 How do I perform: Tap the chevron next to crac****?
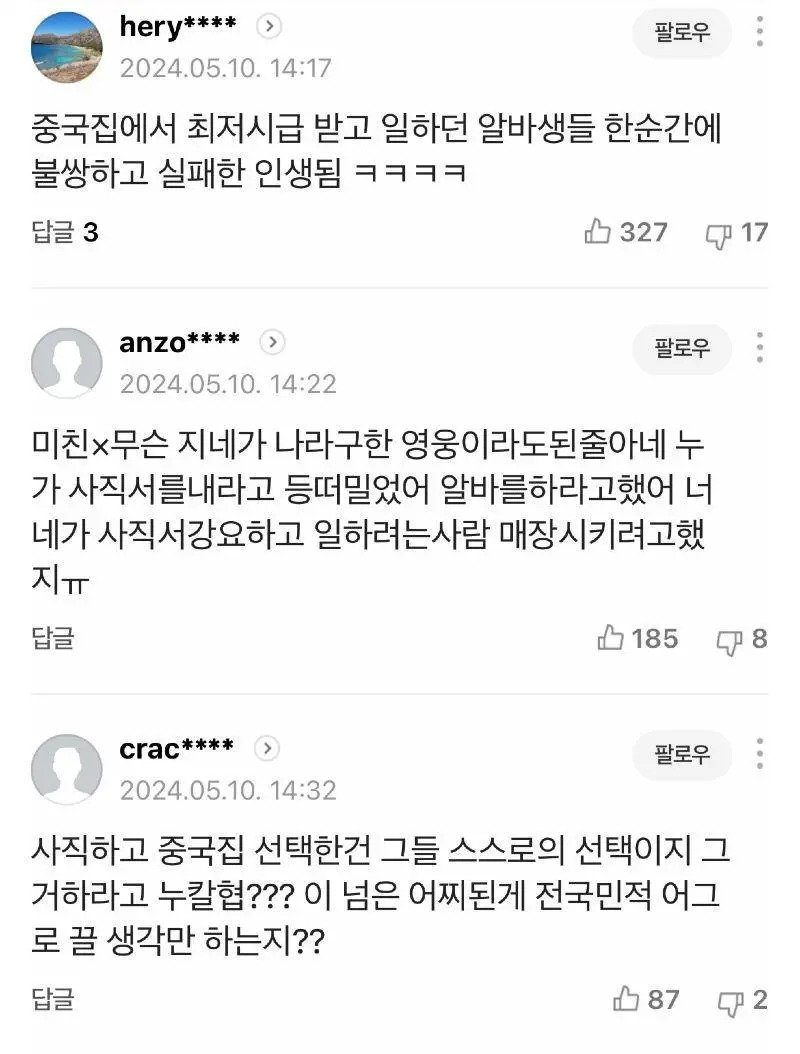267,748
